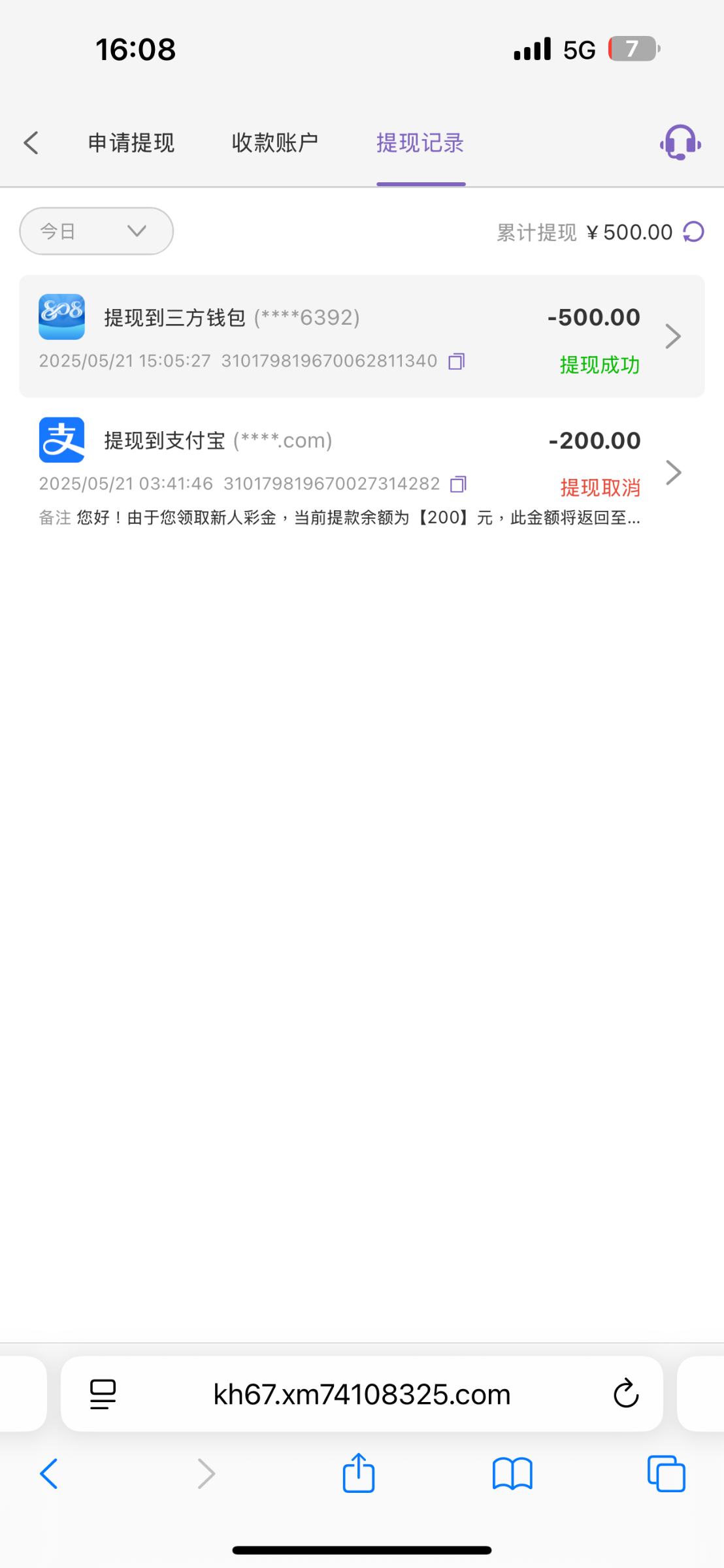This screenshot has width=724, height=1568.
Task: Copy order number ending 62811340
Action: 457,361
